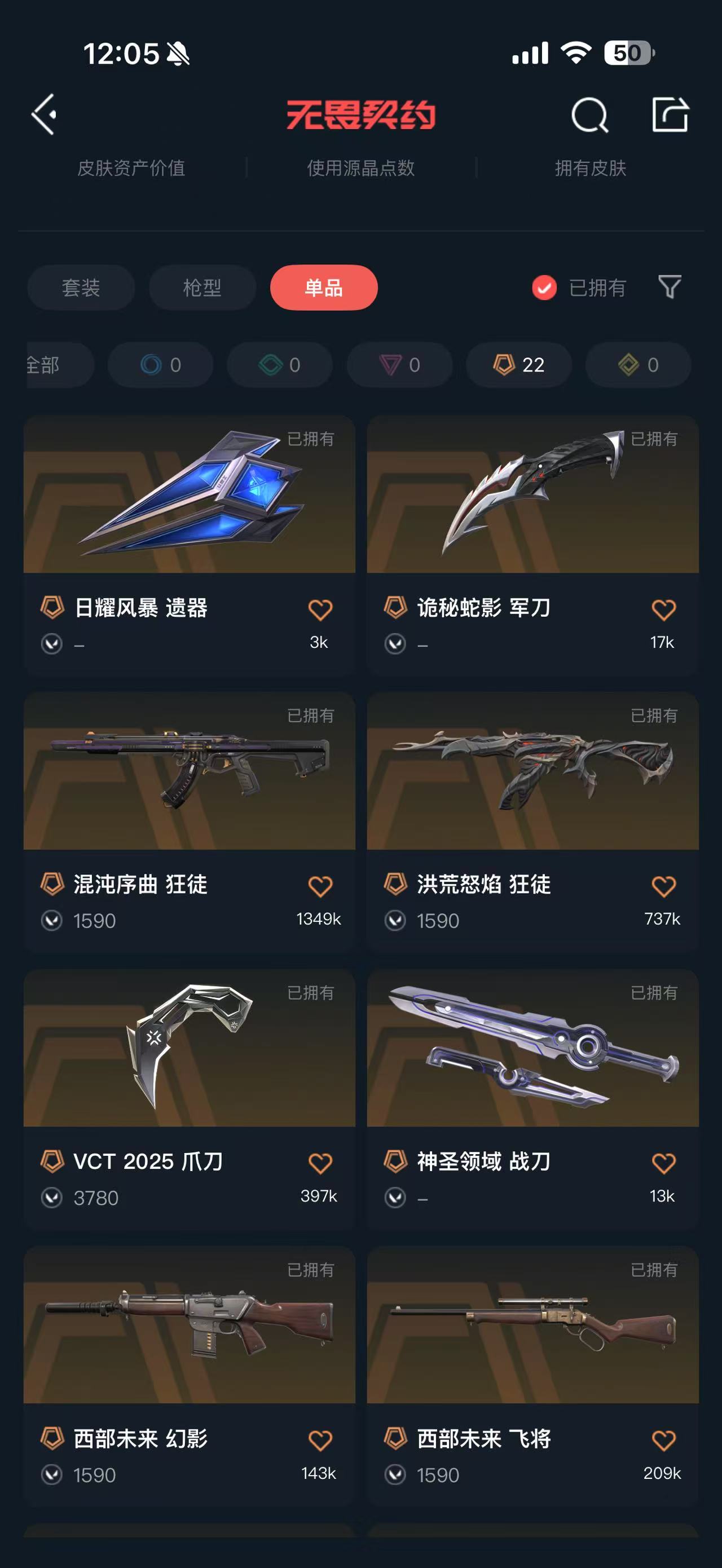Switch to the 枪型 tab
Viewport: 722px width, 1568px height.
[202, 288]
